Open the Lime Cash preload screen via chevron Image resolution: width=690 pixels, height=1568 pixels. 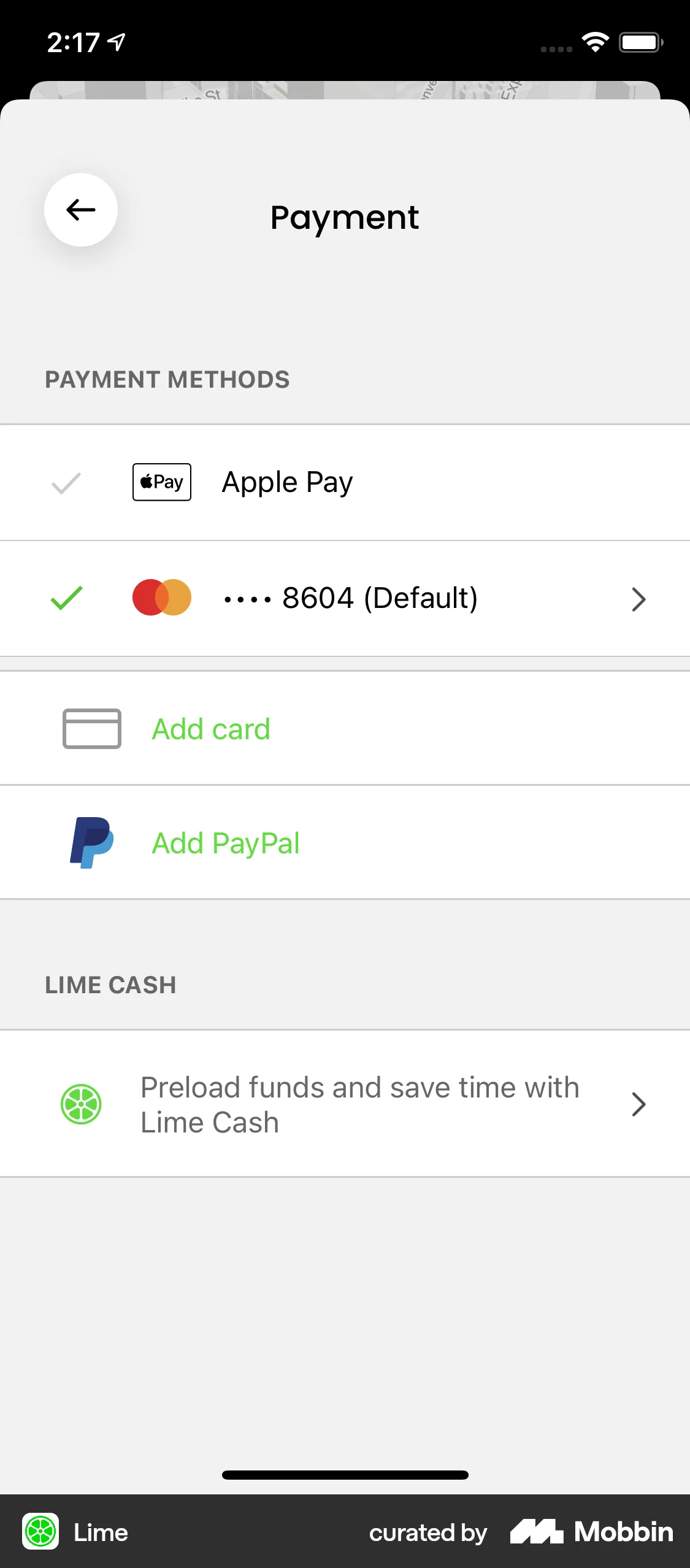(638, 1104)
